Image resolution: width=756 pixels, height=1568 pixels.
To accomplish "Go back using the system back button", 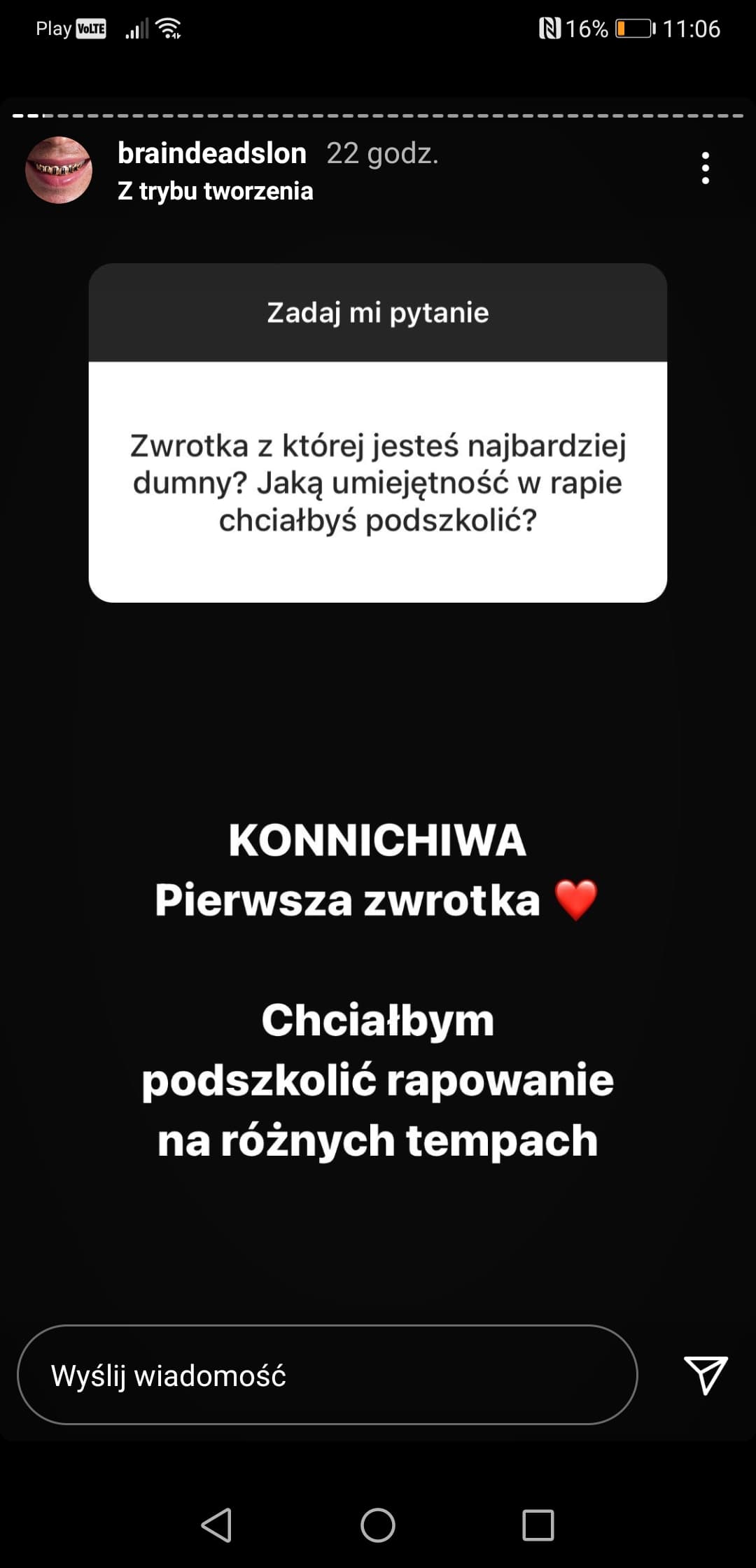I will click(x=216, y=1525).
